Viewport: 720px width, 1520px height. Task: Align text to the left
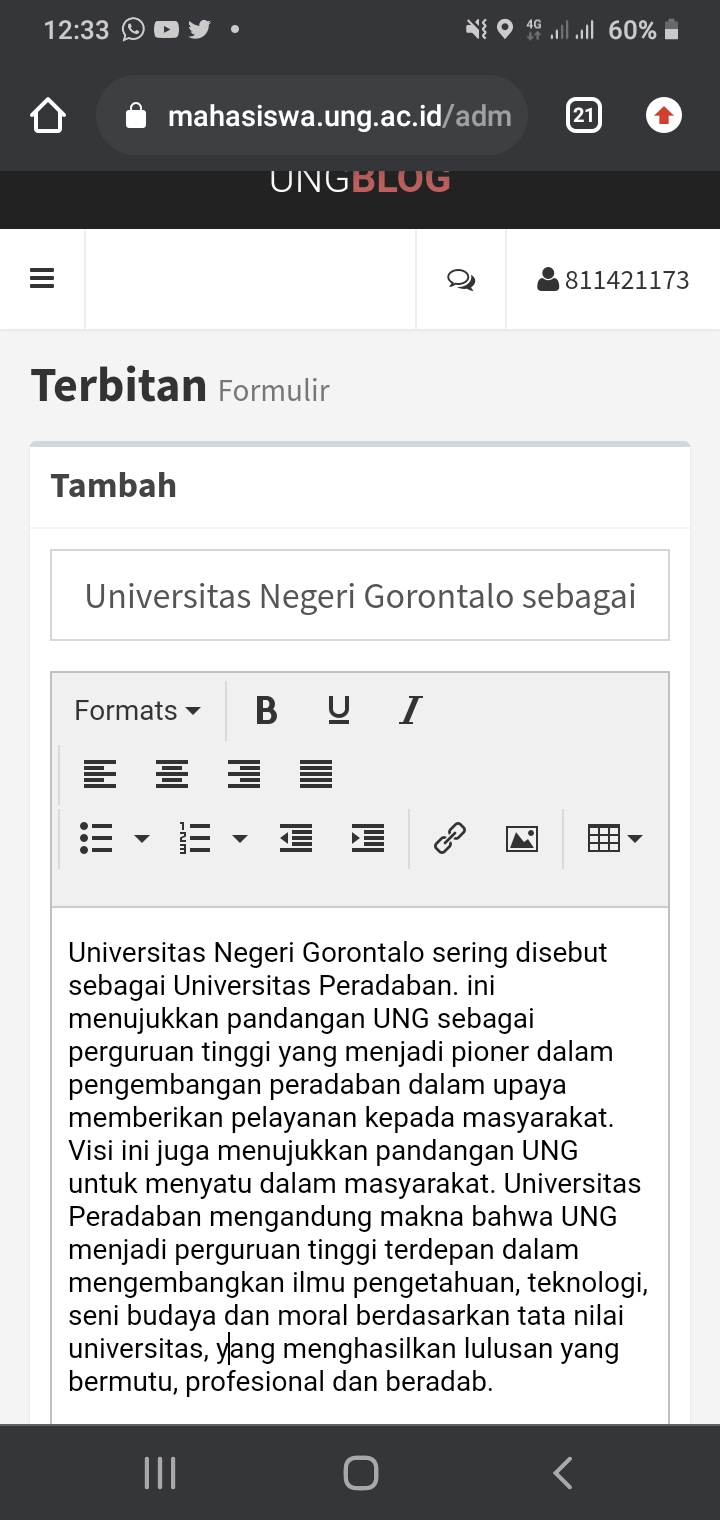coord(99,774)
